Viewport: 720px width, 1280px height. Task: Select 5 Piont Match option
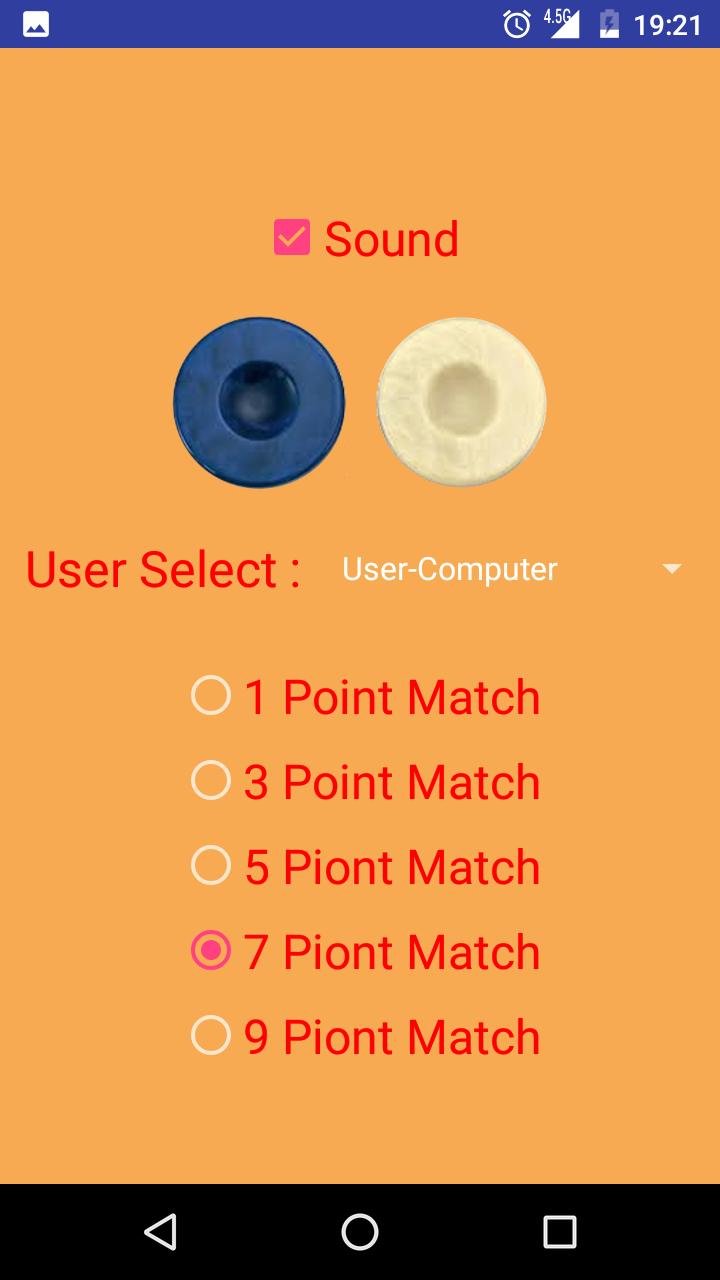211,866
